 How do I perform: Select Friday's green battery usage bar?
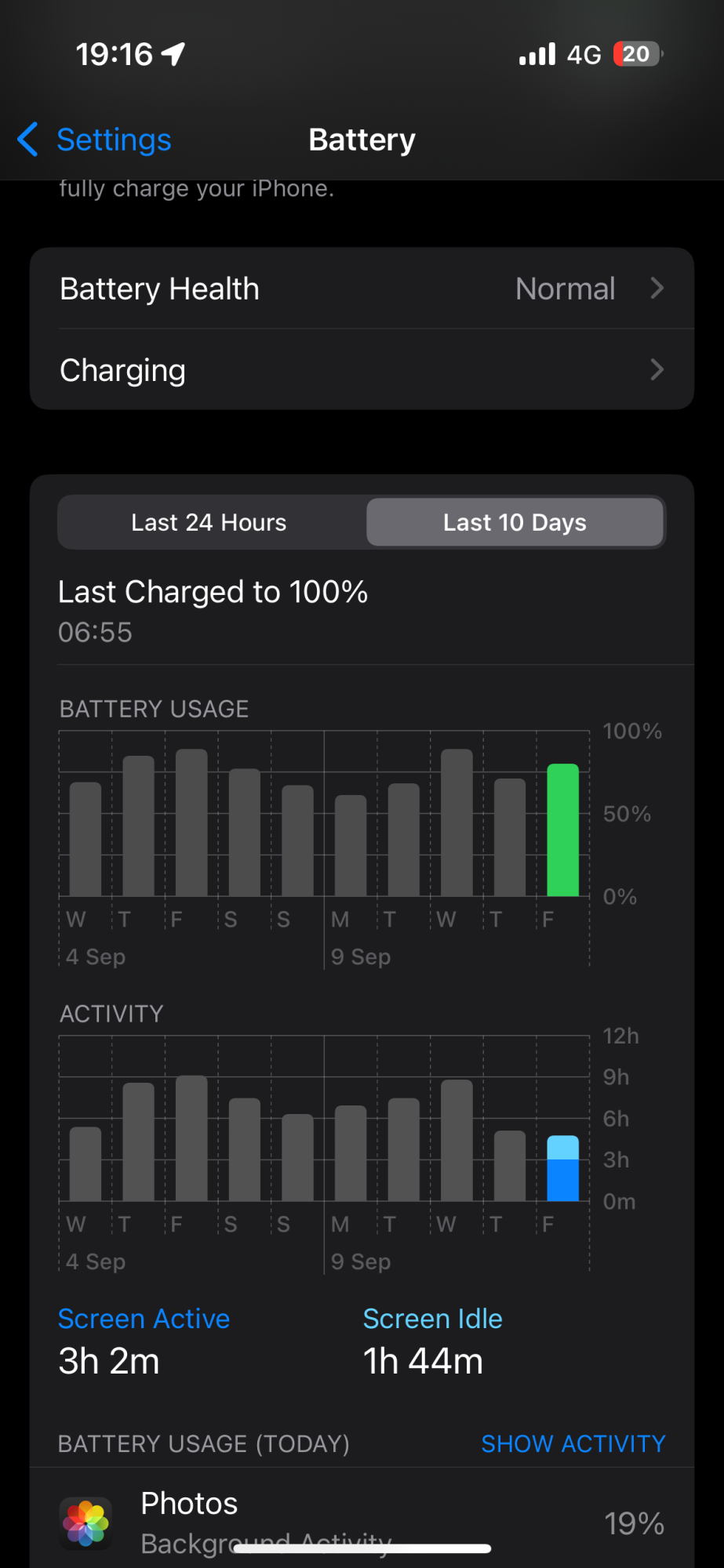pyautogui.click(x=562, y=829)
